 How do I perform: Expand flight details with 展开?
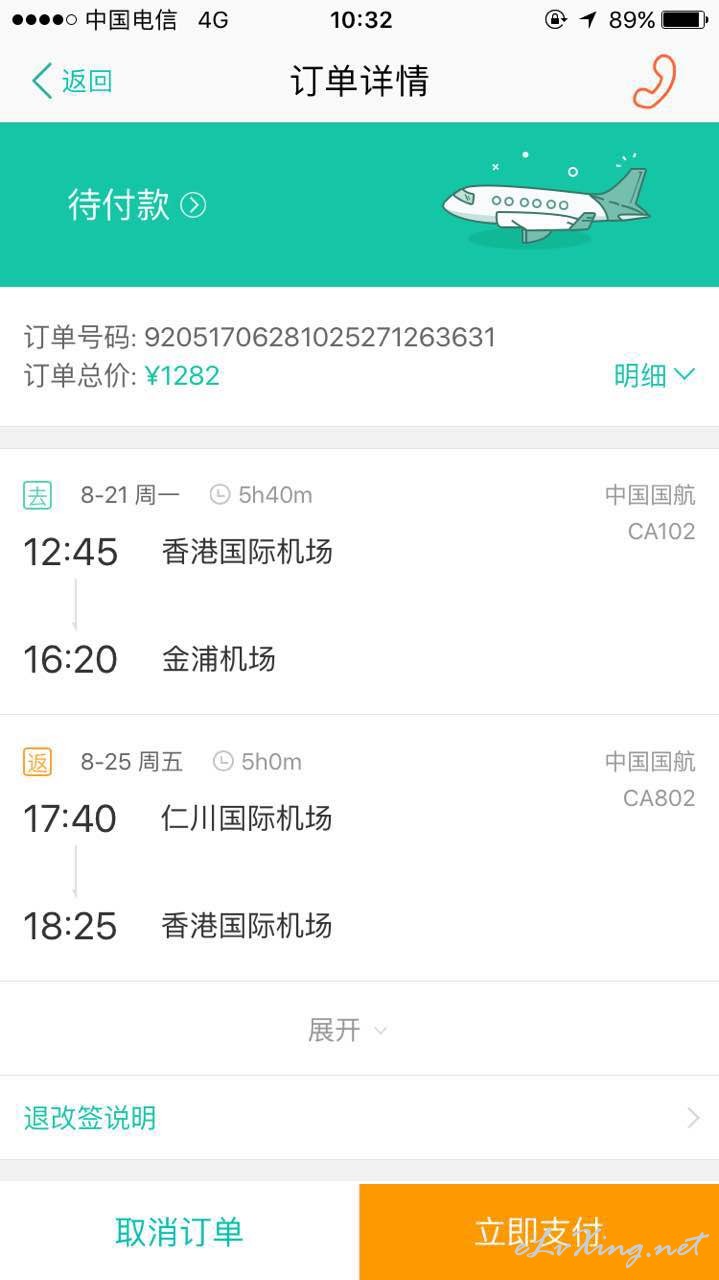coord(347,1030)
